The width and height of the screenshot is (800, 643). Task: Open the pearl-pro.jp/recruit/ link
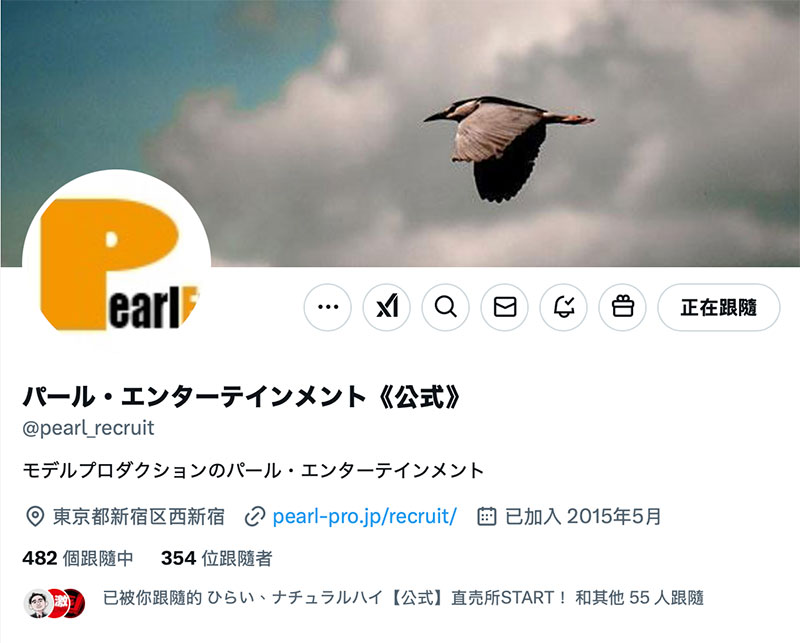point(364,517)
